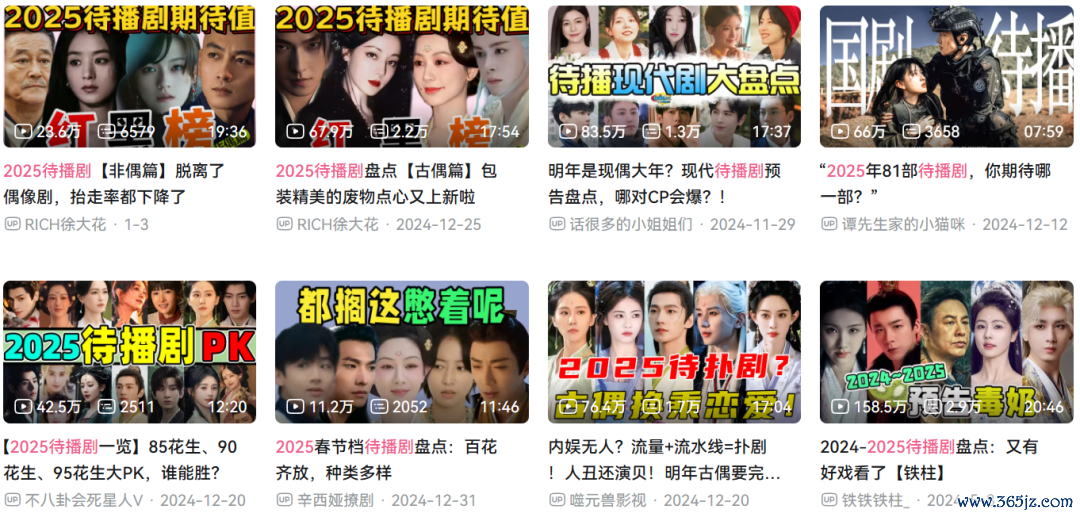Open the 2025春节档待播剧盘点 video
Screen dimensions: 1080x517
tap(402, 351)
